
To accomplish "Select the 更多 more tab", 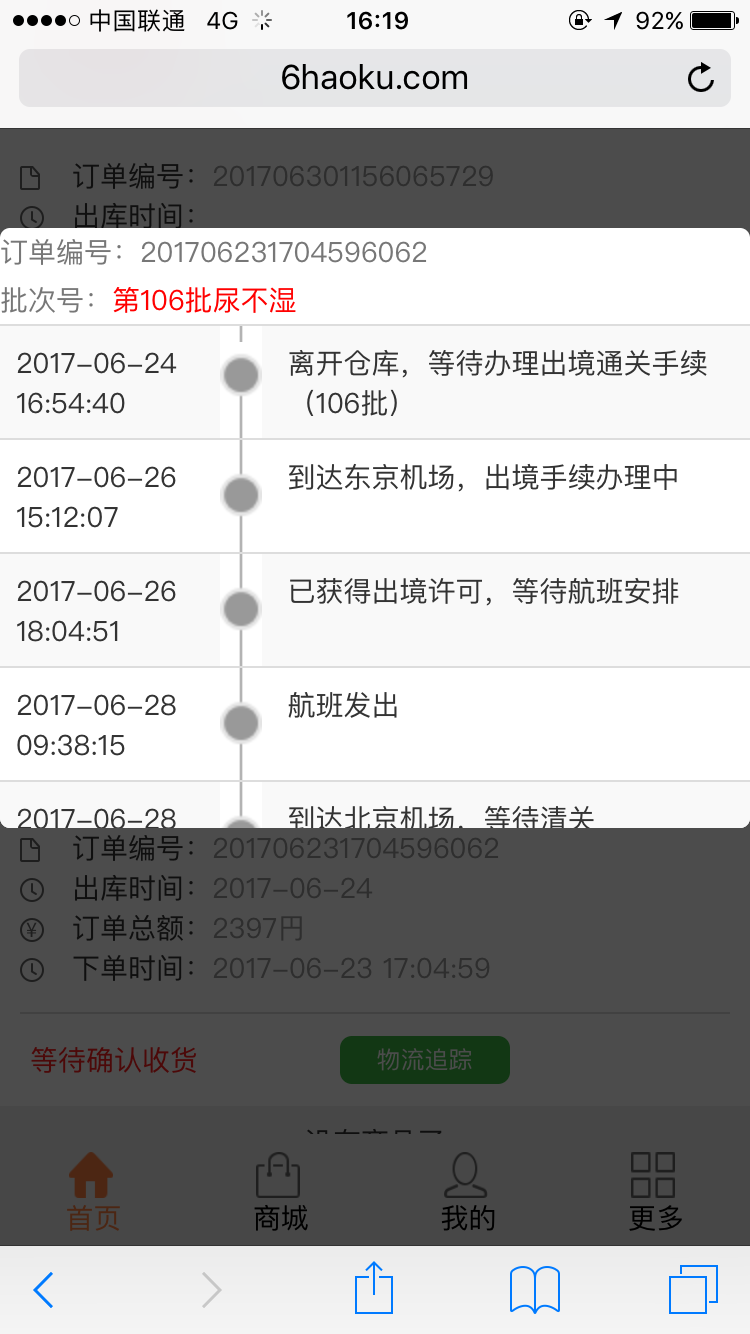I will 655,1191.
